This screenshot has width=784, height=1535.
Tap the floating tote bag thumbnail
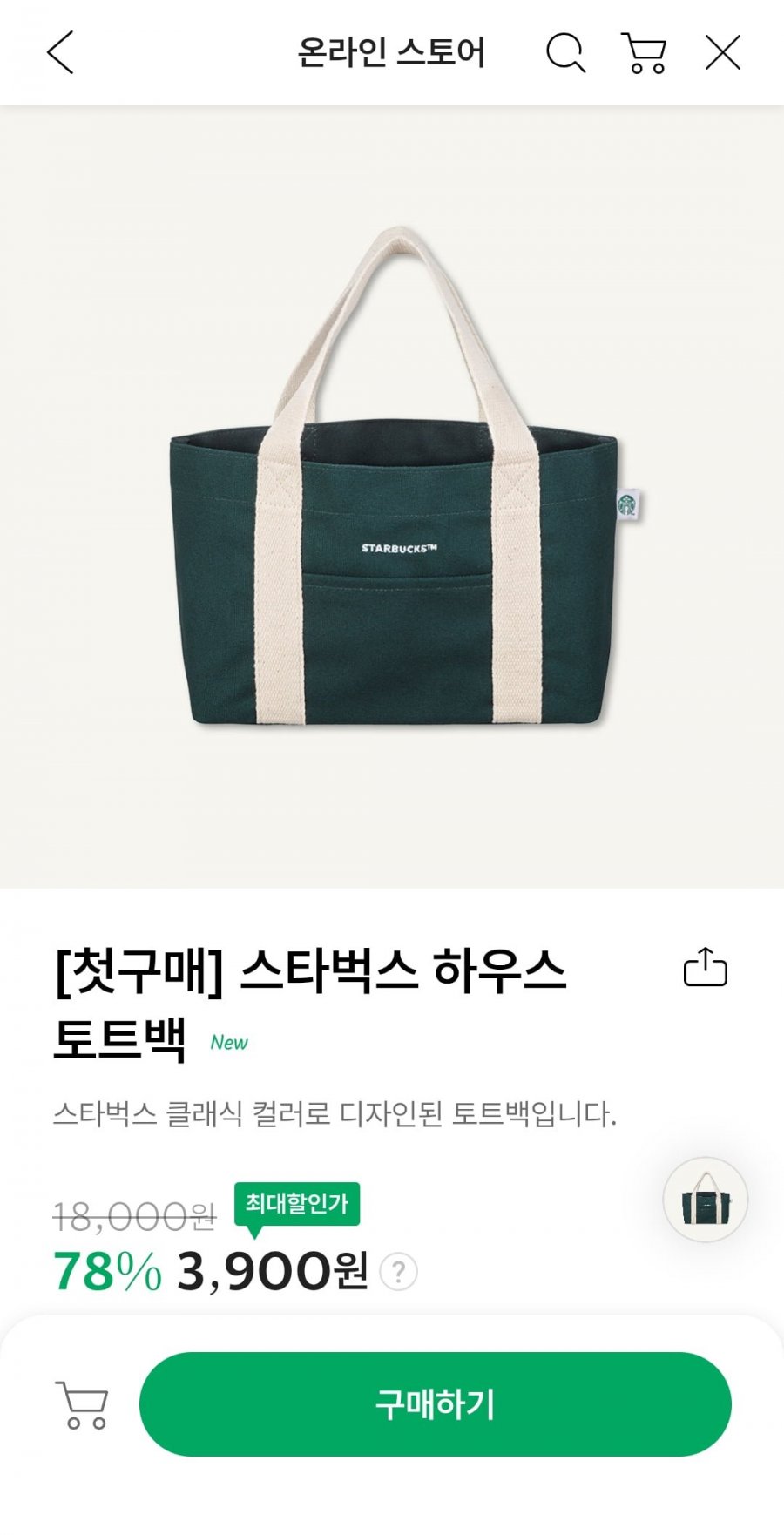(705, 1200)
